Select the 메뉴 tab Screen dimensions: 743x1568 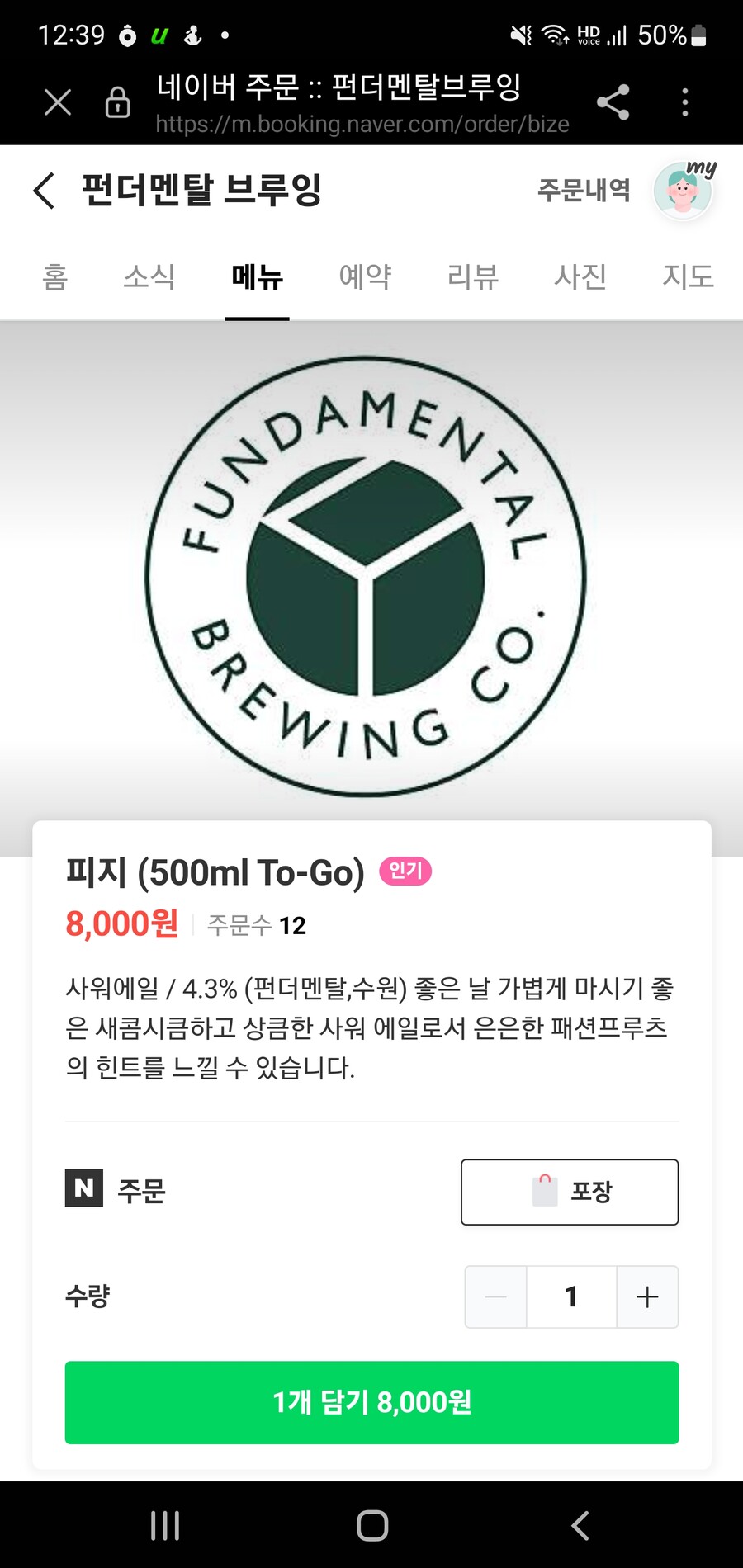point(257,276)
